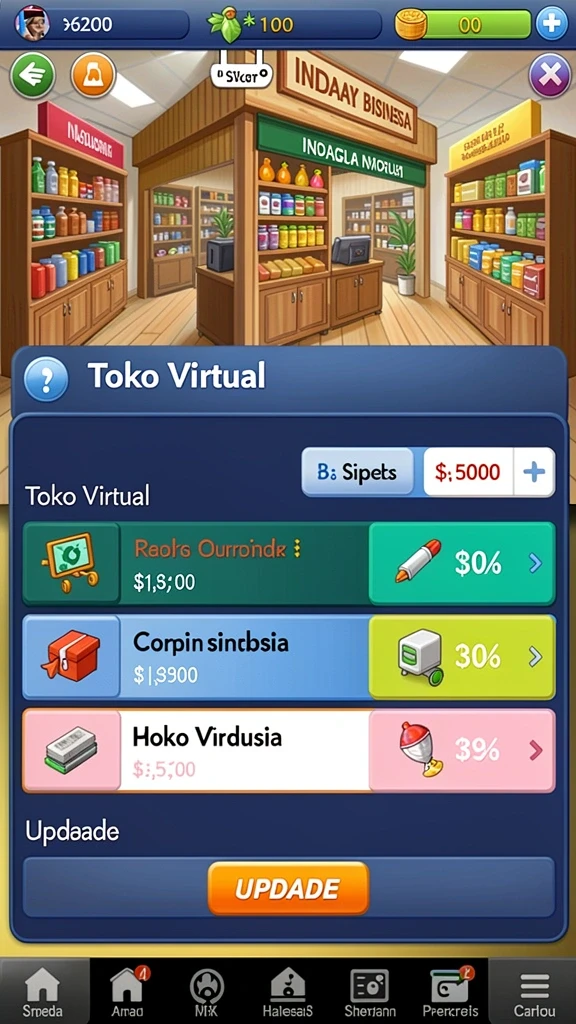Switch to the Sherann tab
The height and width of the screenshot is (1024, 576).
tap(369, 991)
